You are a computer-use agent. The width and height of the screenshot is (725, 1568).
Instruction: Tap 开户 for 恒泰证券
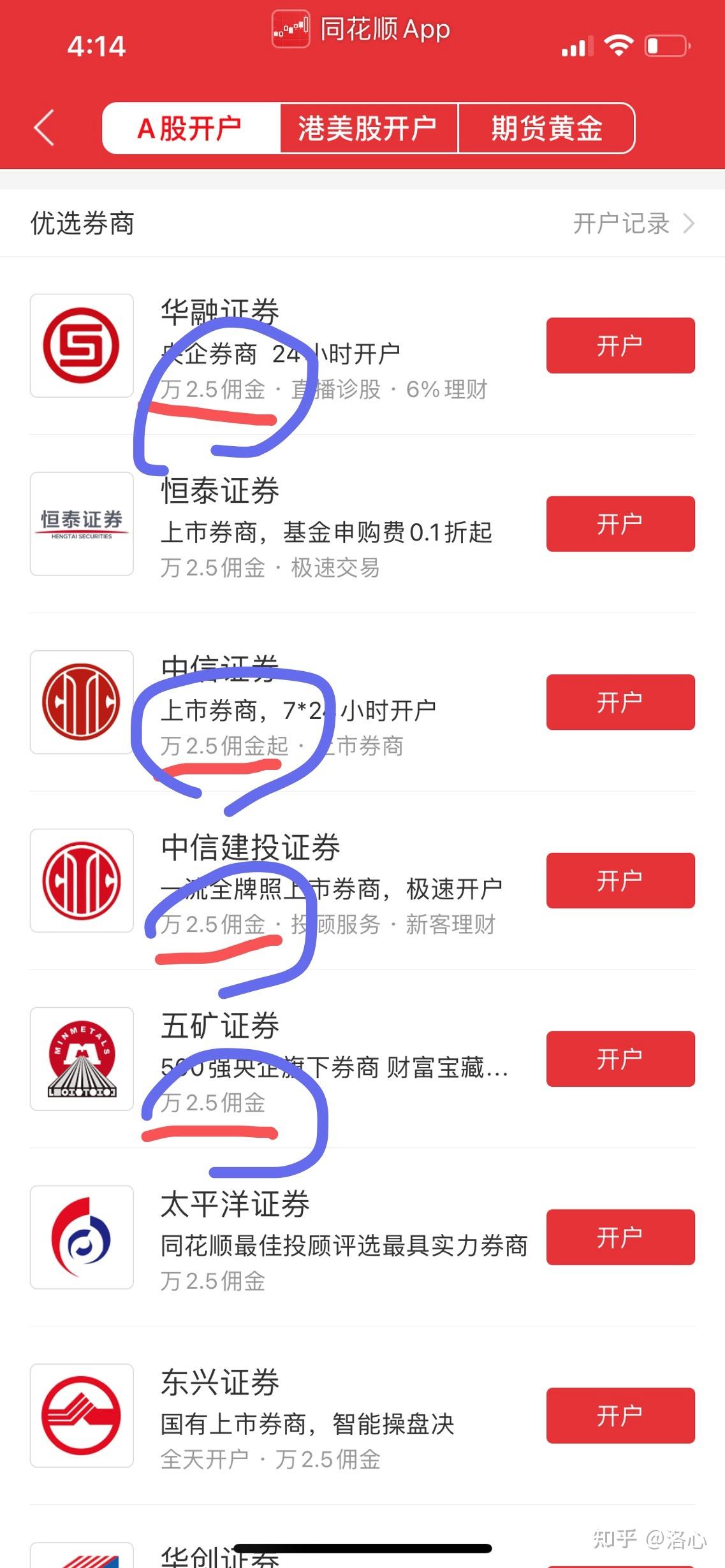point(620,524)
